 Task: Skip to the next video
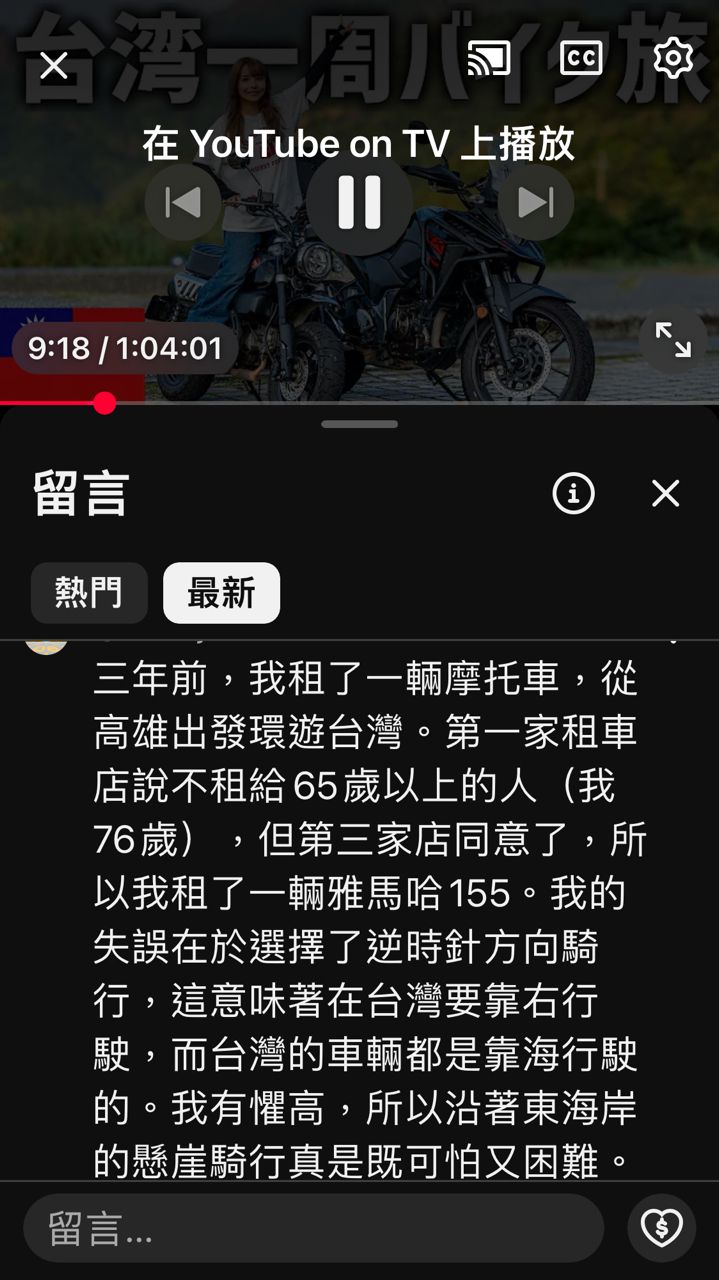(535, 203)
